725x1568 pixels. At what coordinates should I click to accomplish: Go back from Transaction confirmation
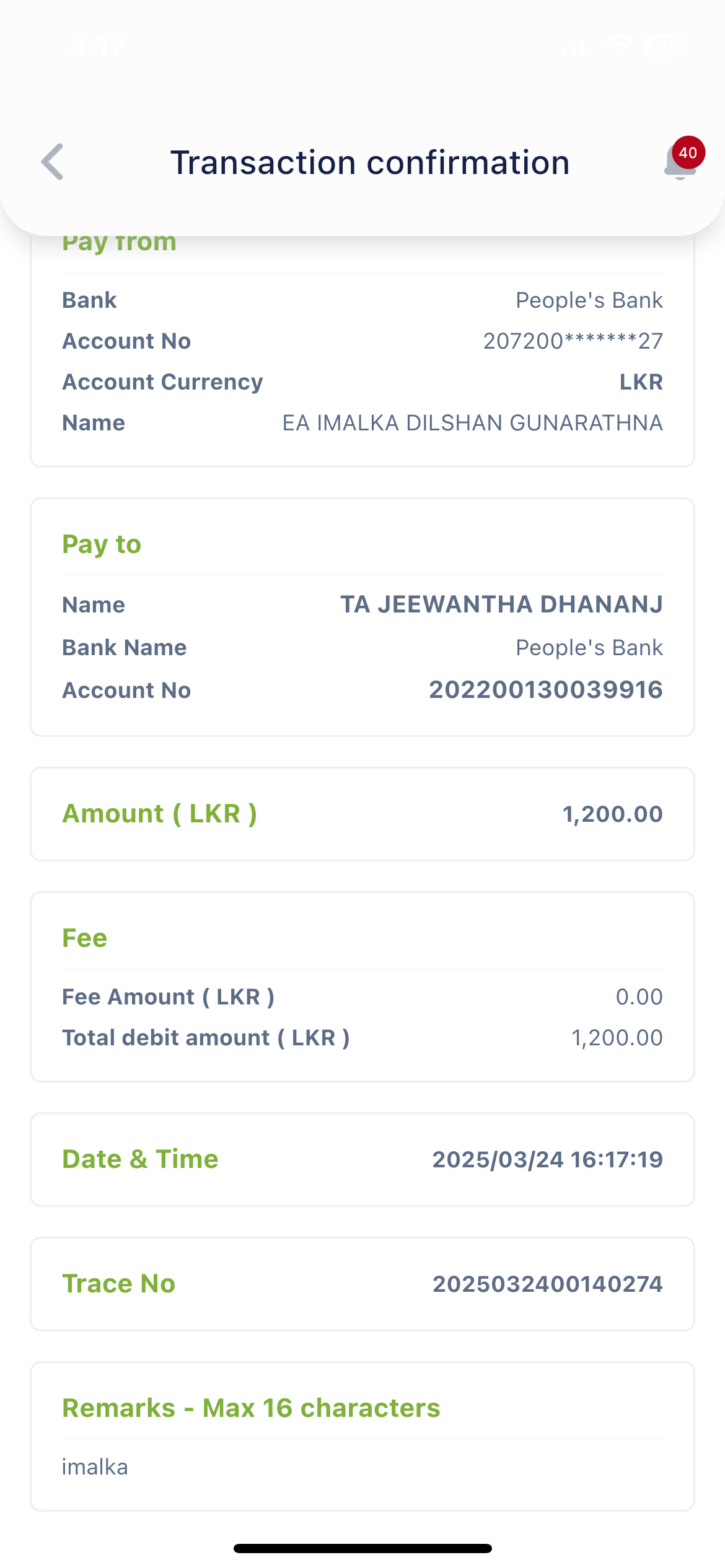coord(53,162)
